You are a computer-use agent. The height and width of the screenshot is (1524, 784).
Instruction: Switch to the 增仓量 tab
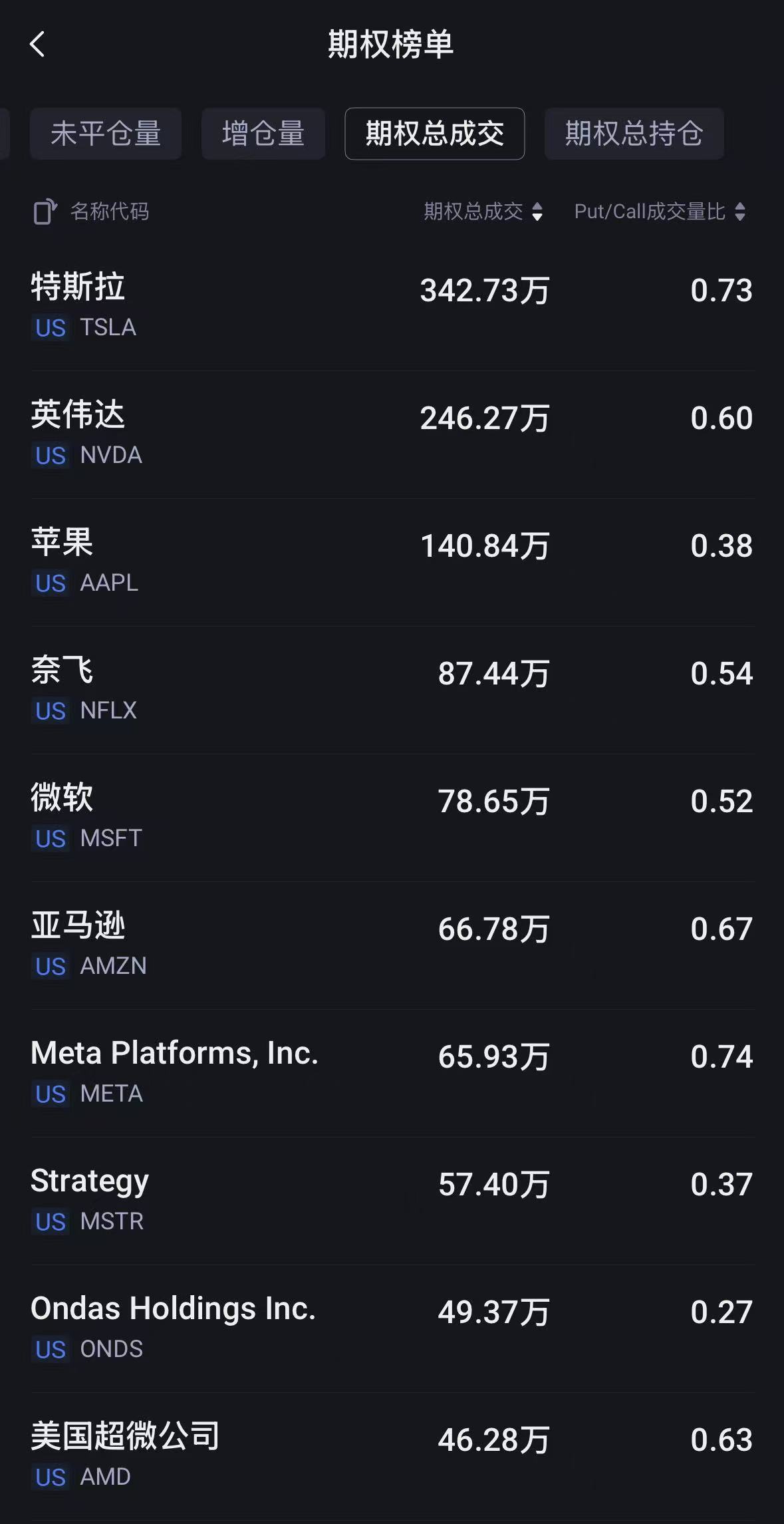click(263, 134)
